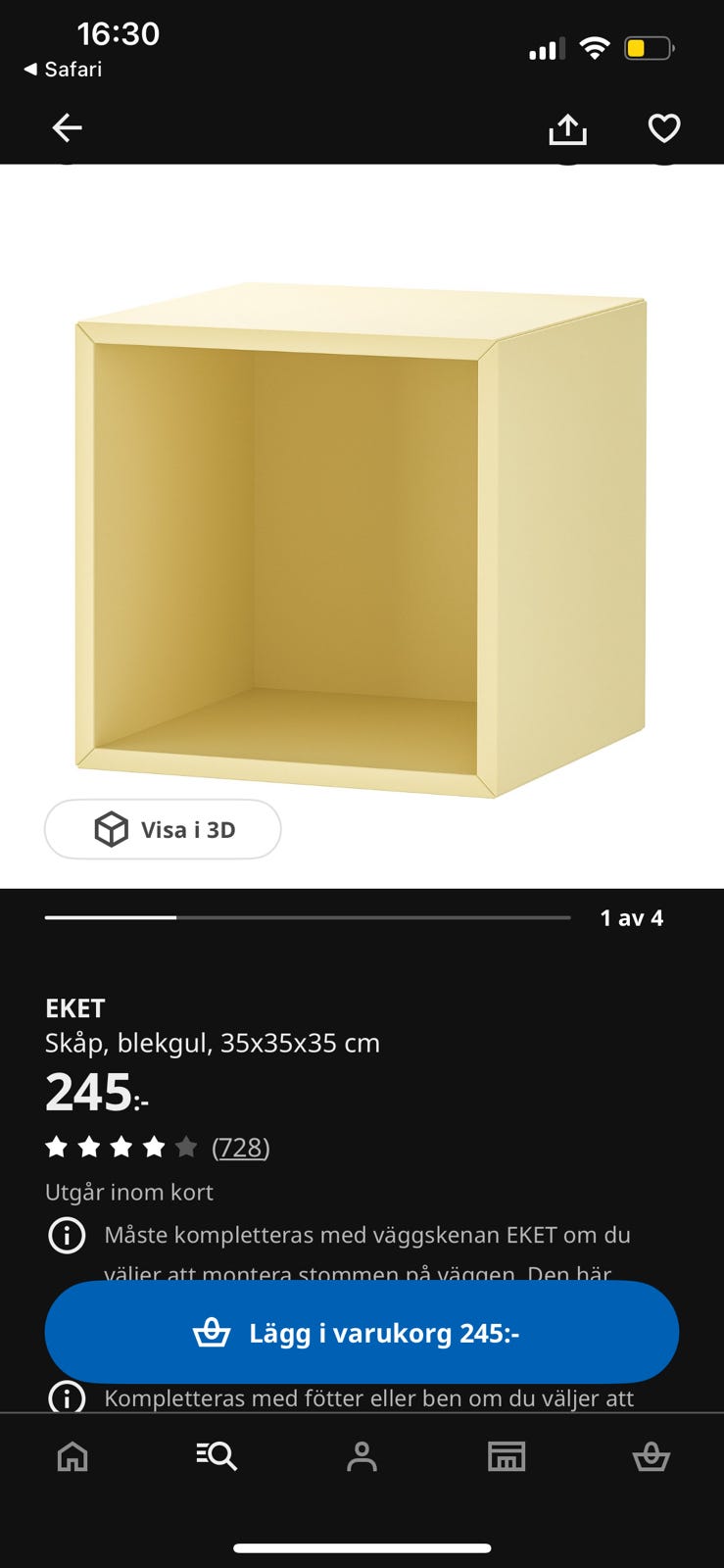Screen dimensions: 724x1568
Task: Return to Safari via the breadcrumb
Action: (x=63, y=69)
